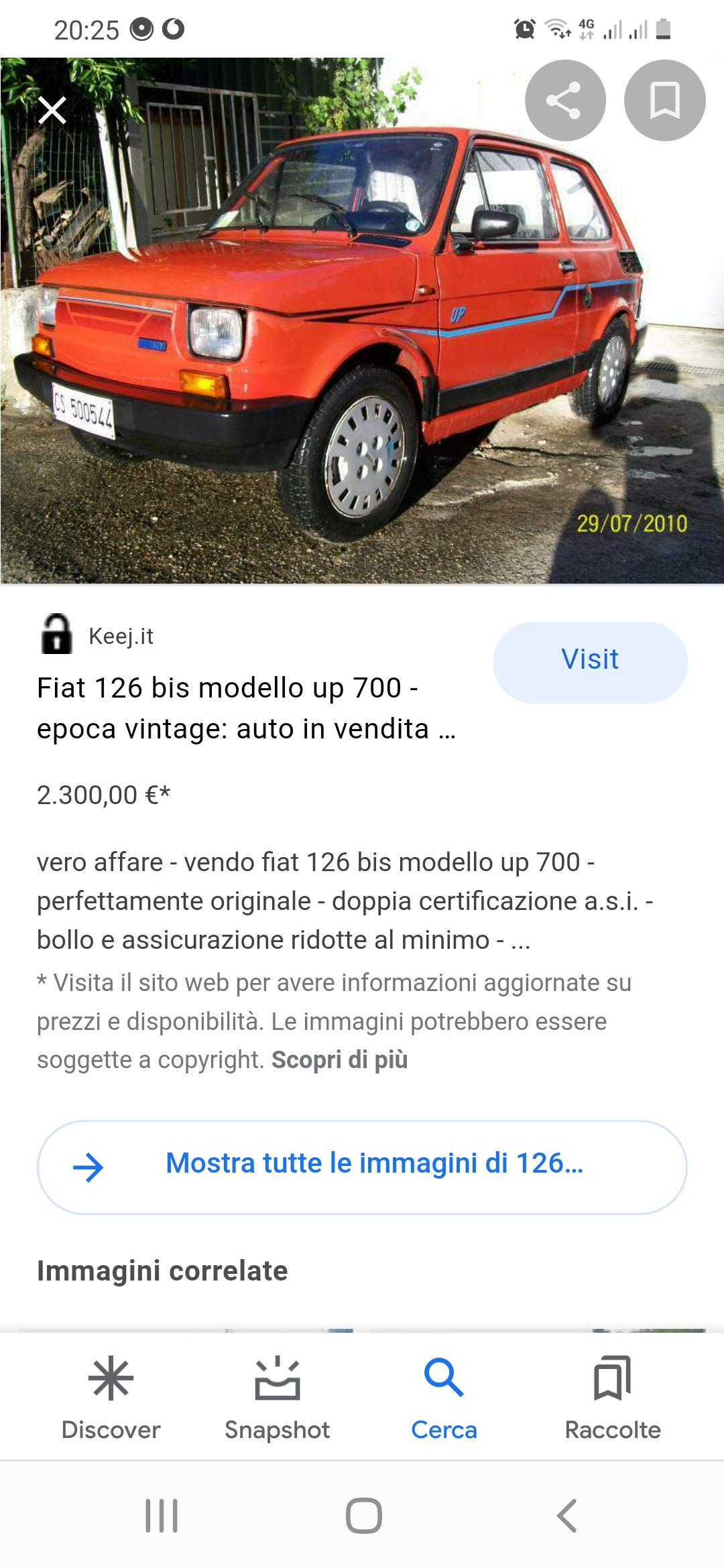This screenshot has width=724, height=1568.
Task: Share this Fiat 126 image
Action: pyautogui.click(x=564, y=101)
